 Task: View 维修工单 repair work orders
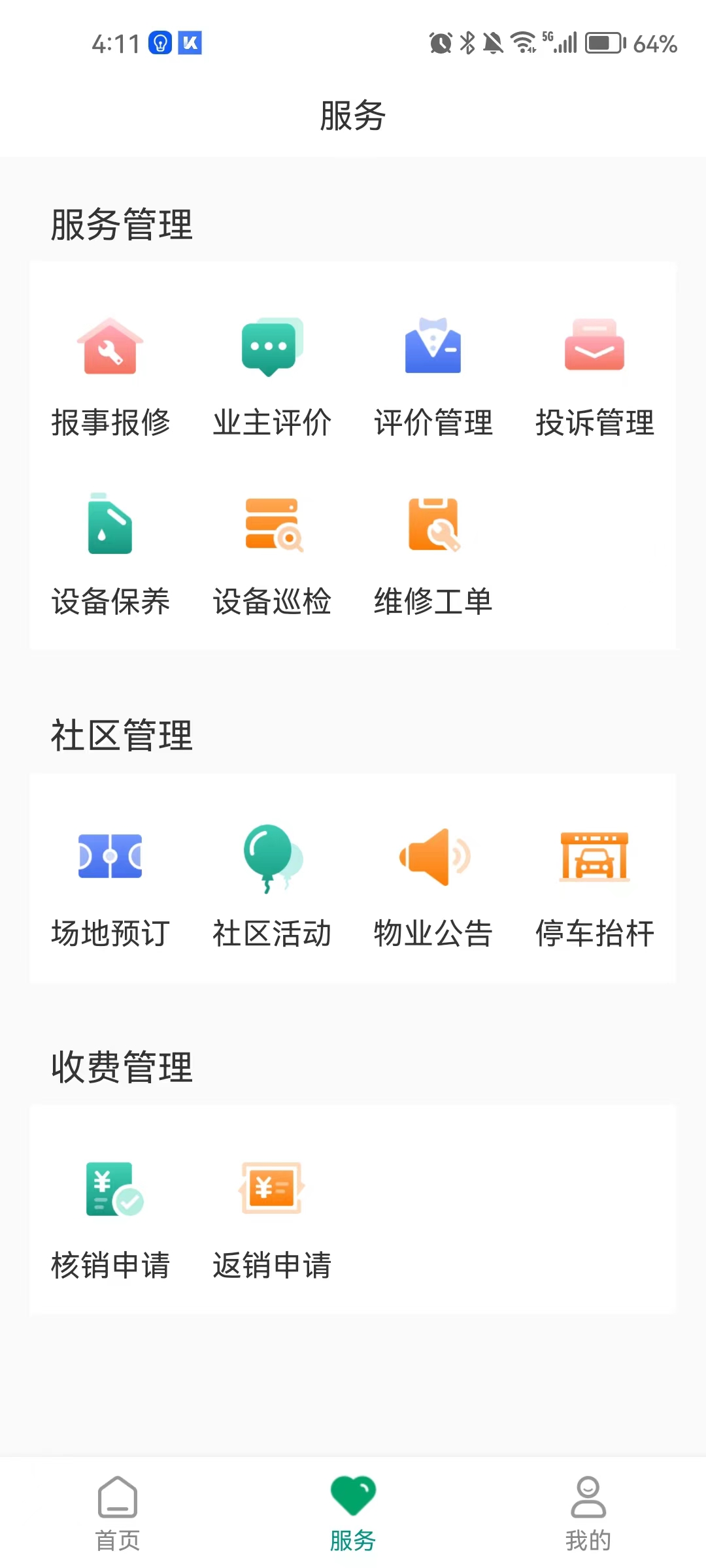[x=433, y=554]
